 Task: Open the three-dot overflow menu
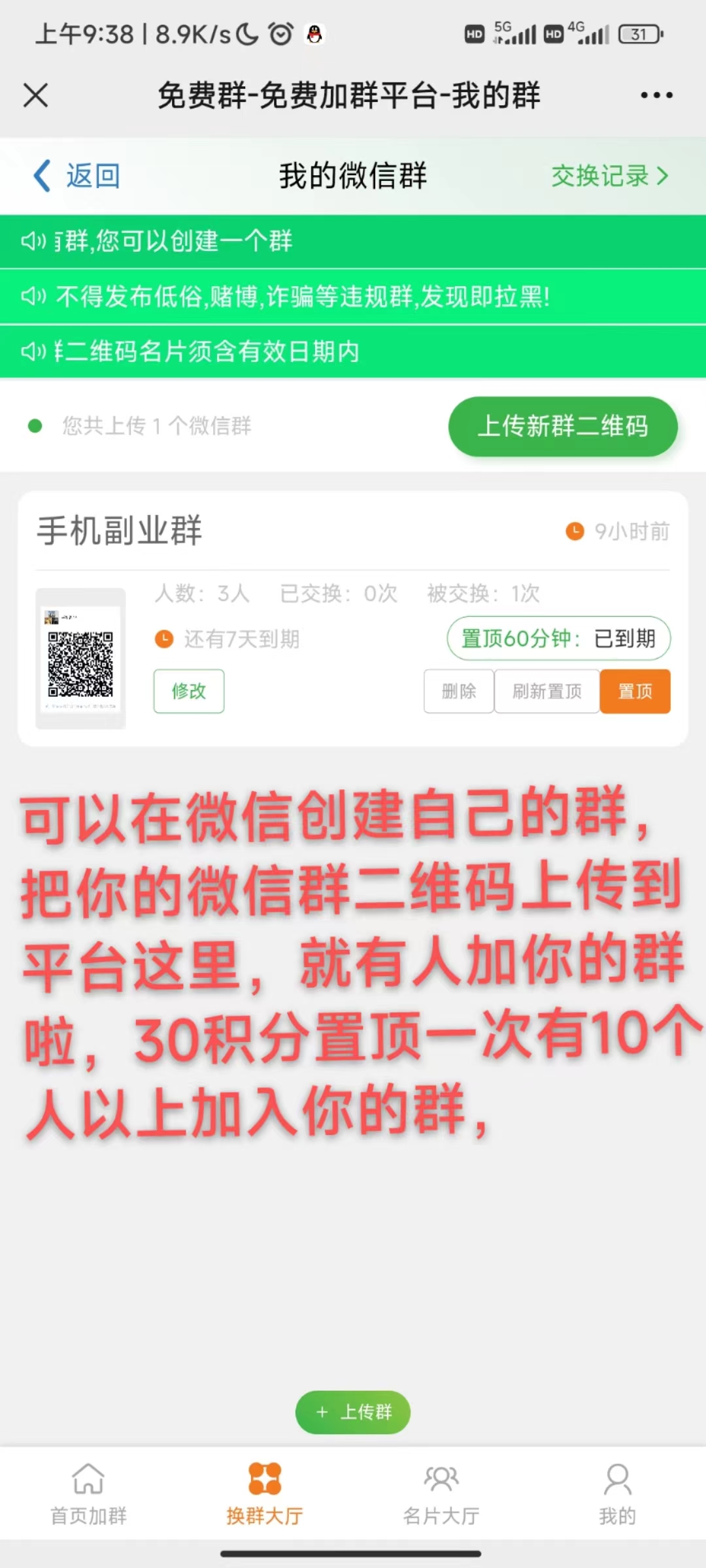tap(656, 95)
